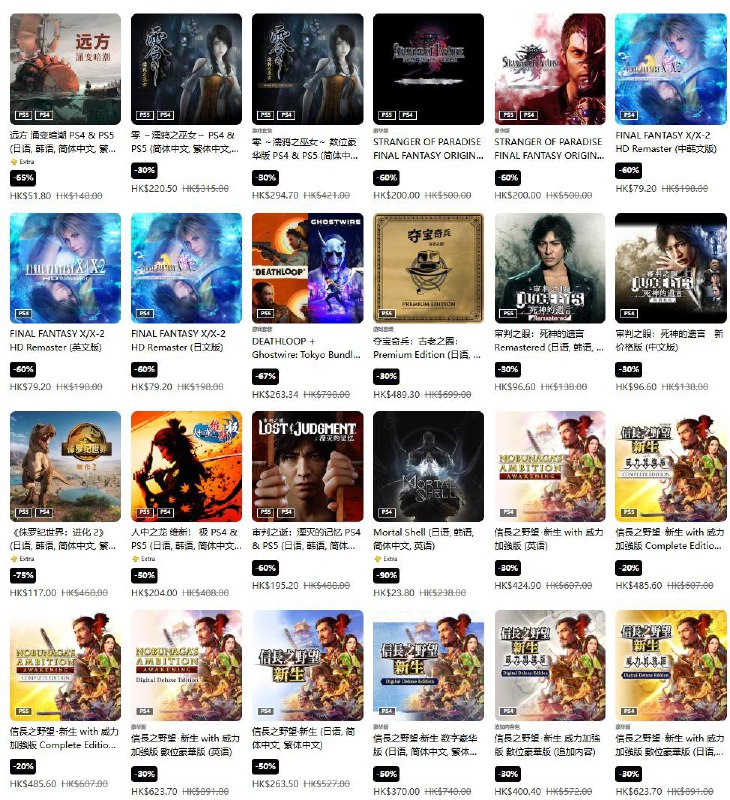Open 侏罗纪世界:进化2 game card
Screen dimensions: 730x800
(65, 466)
